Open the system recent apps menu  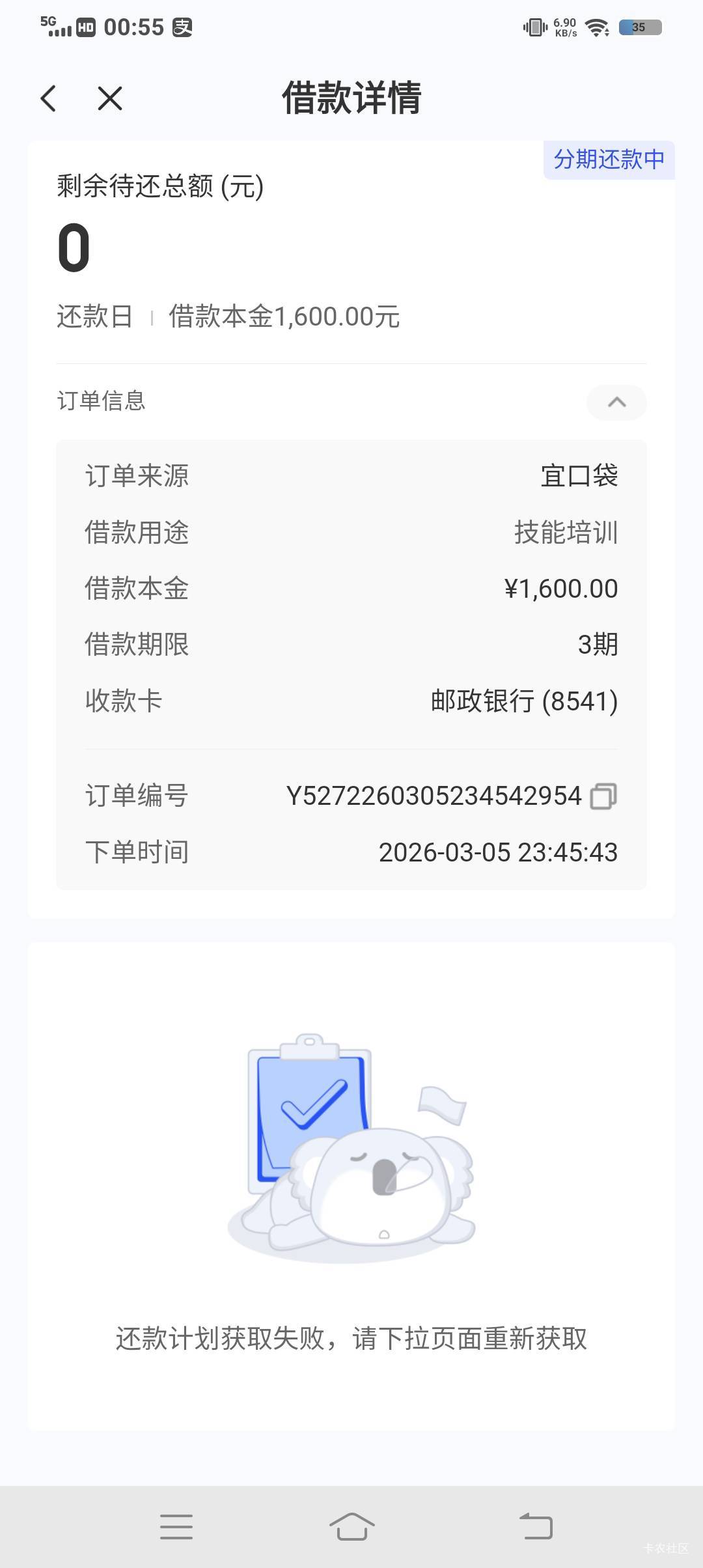(x=176, y=1526)
